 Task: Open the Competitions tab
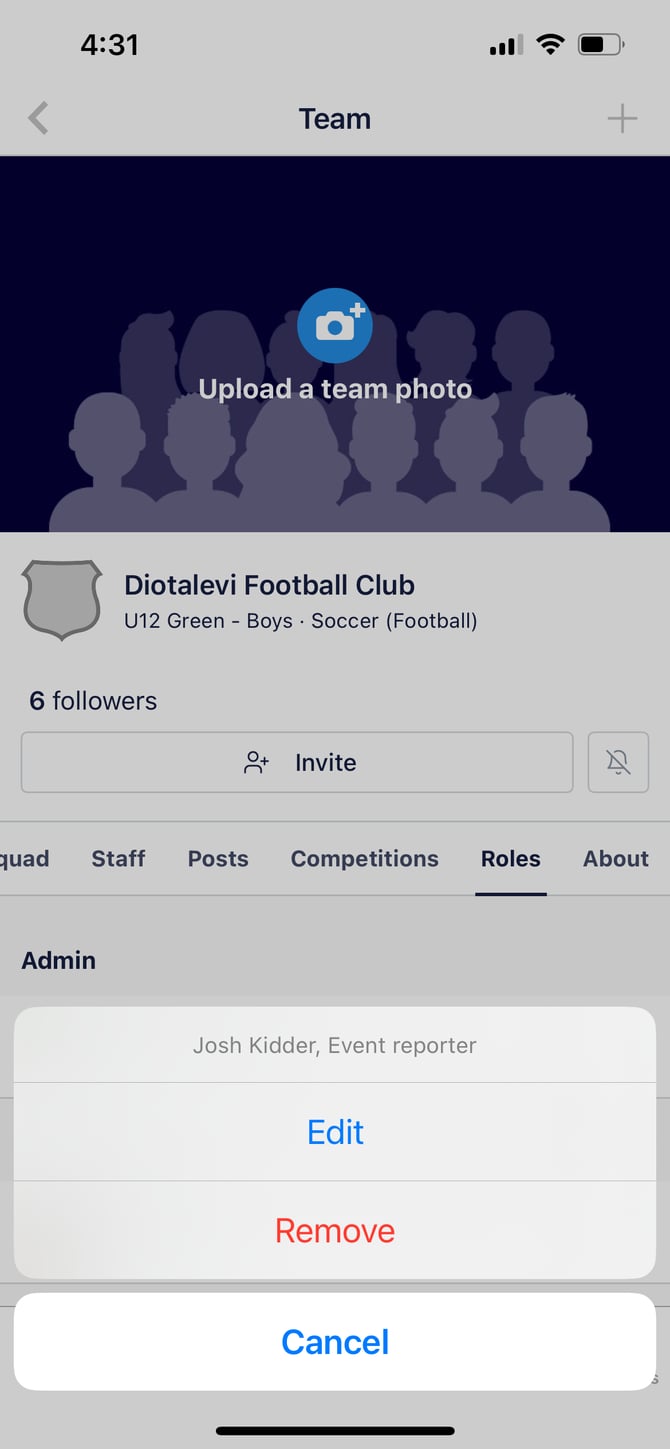[x=364, y=858]
